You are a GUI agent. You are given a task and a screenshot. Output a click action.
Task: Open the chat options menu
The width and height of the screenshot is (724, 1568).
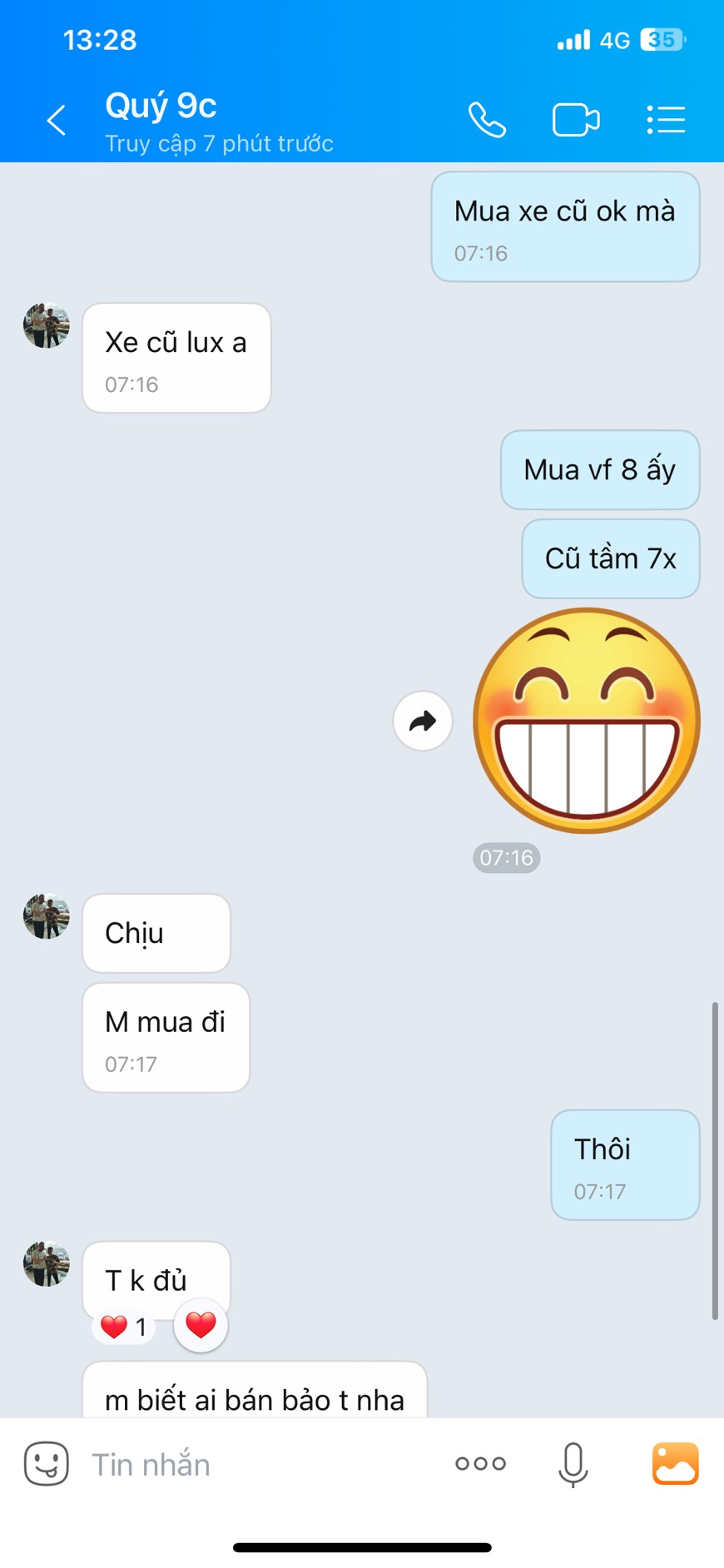pyautogui.click(x=666, y=121)
